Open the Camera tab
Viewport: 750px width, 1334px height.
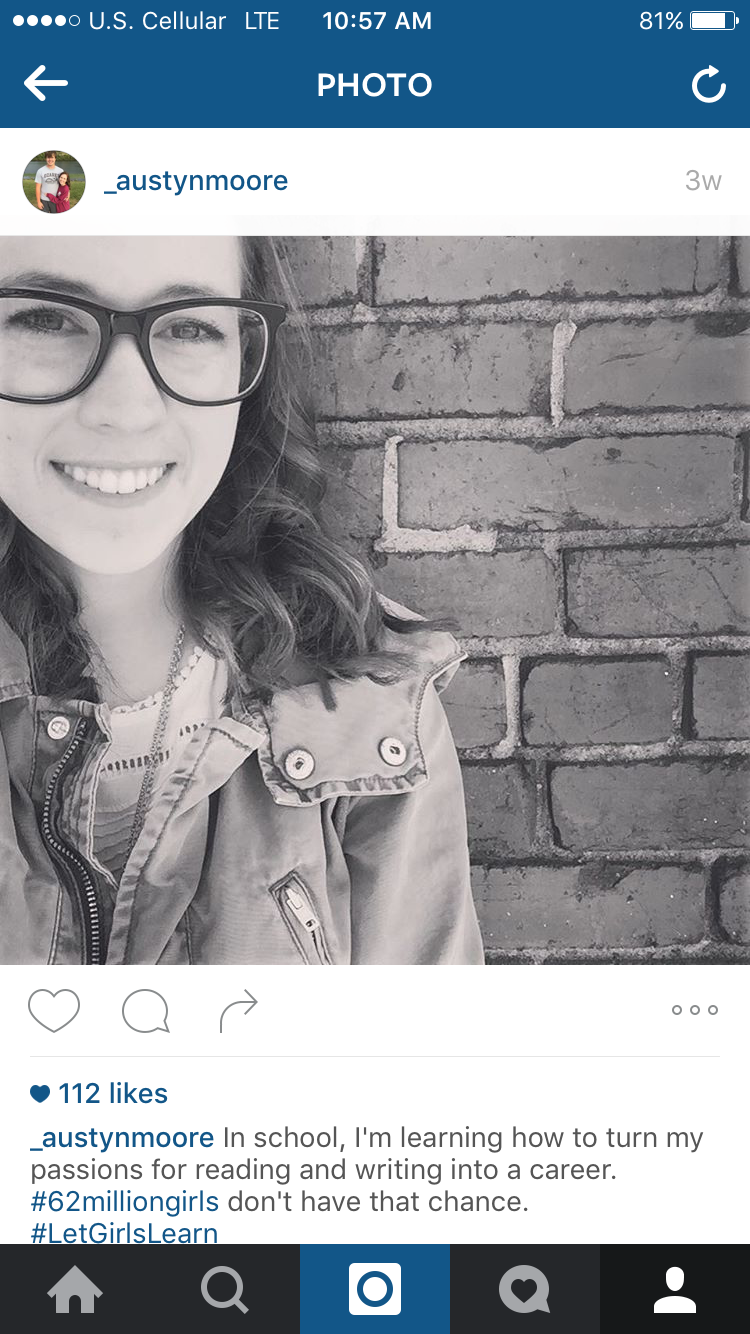pyautogui.click(x=375, y=1289)
